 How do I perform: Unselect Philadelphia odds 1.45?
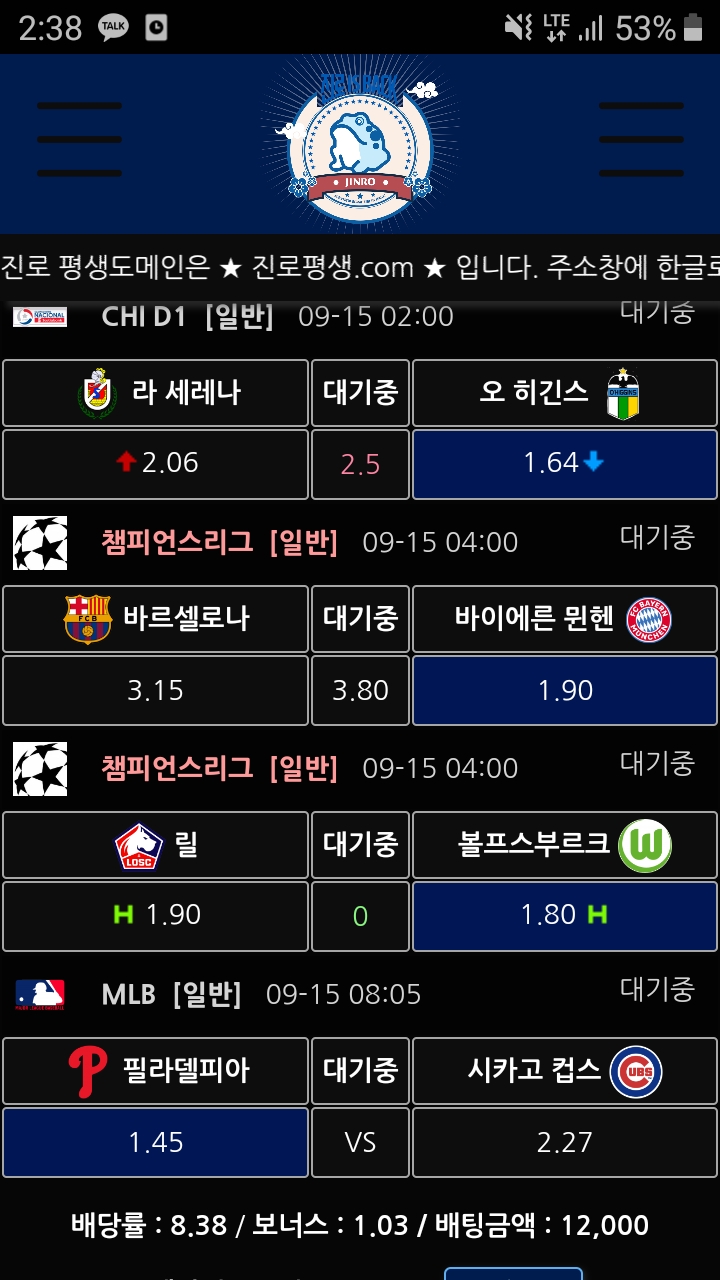(x=155, y=1142)
